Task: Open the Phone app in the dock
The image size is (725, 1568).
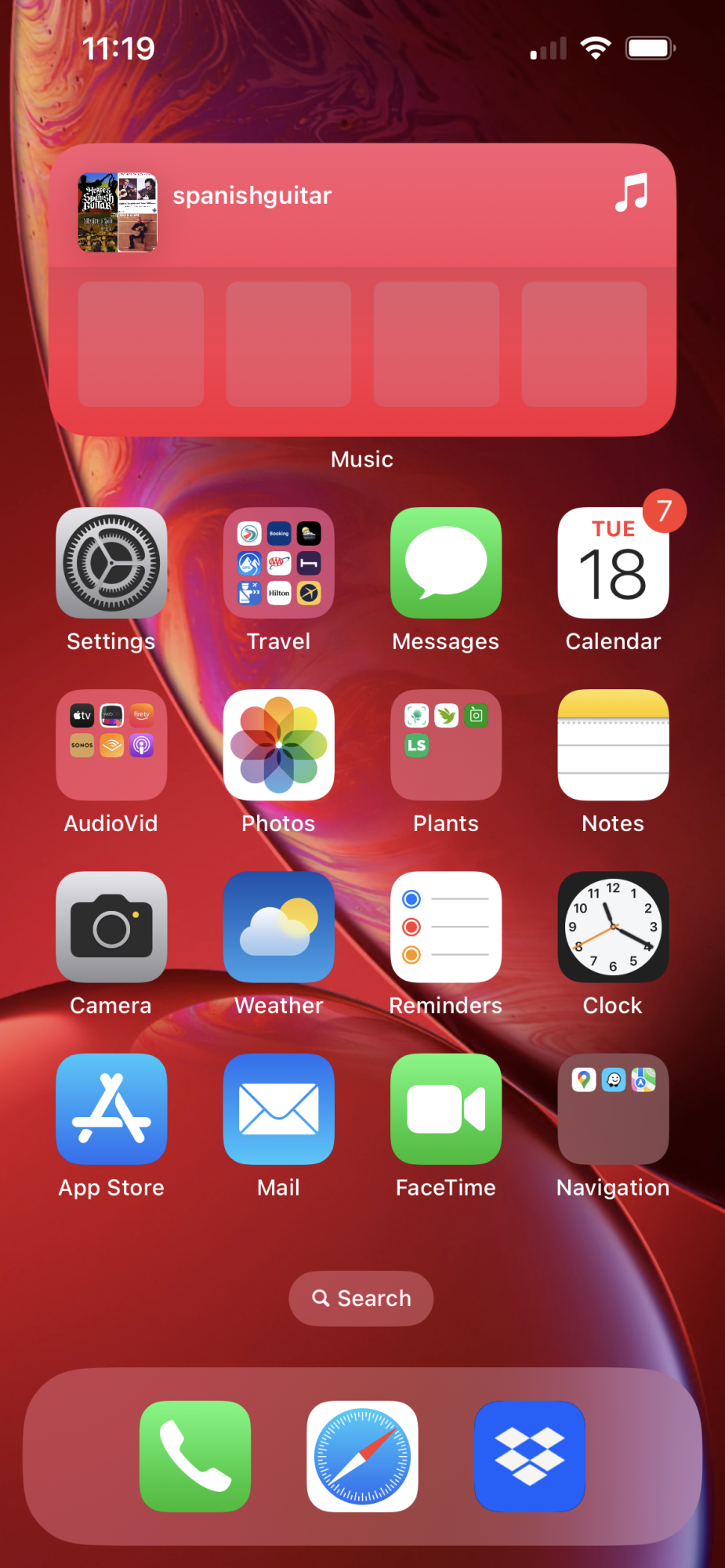Action: pos(194,1457)
